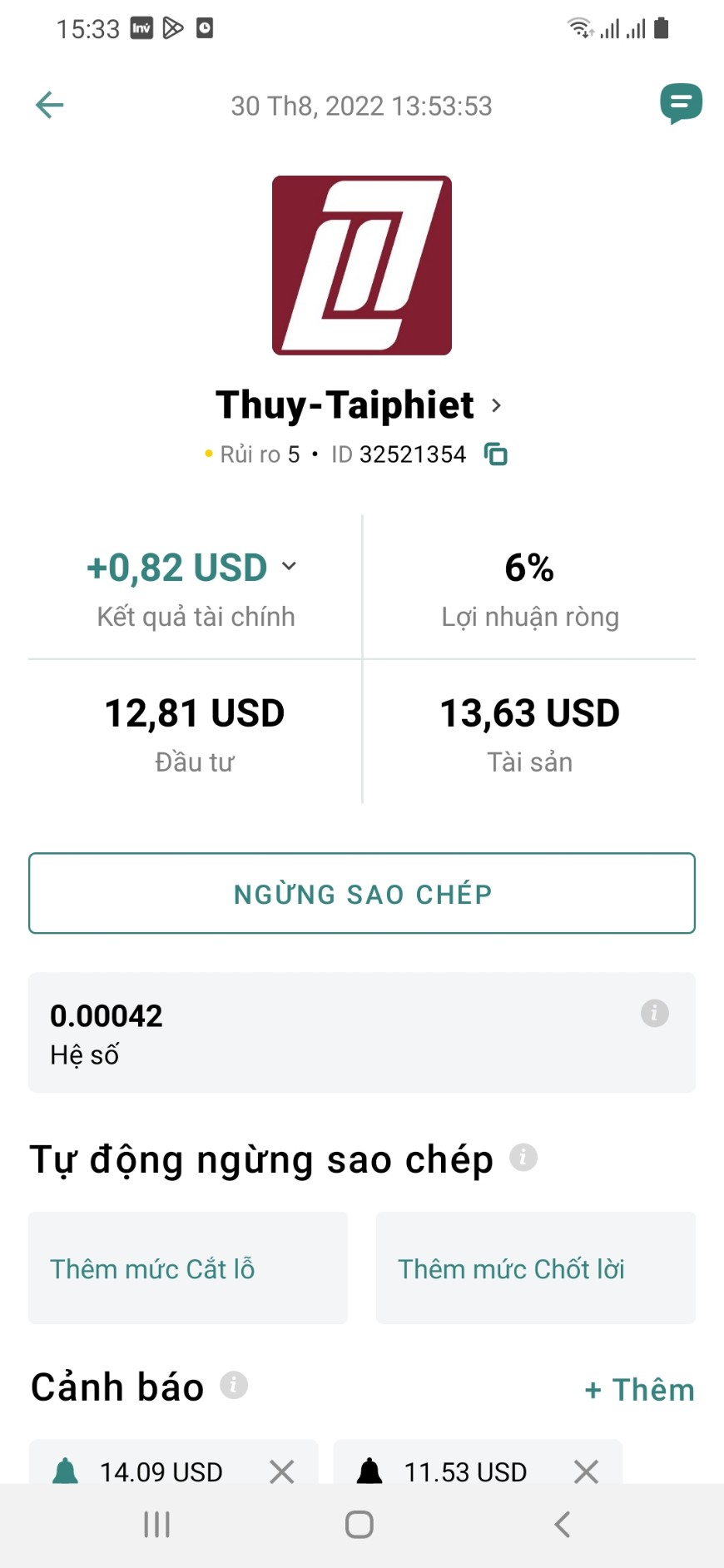This screenshot has height=1568, width=724.
Task: Copy the strategy ID 32521354
Action: [496, 454]
